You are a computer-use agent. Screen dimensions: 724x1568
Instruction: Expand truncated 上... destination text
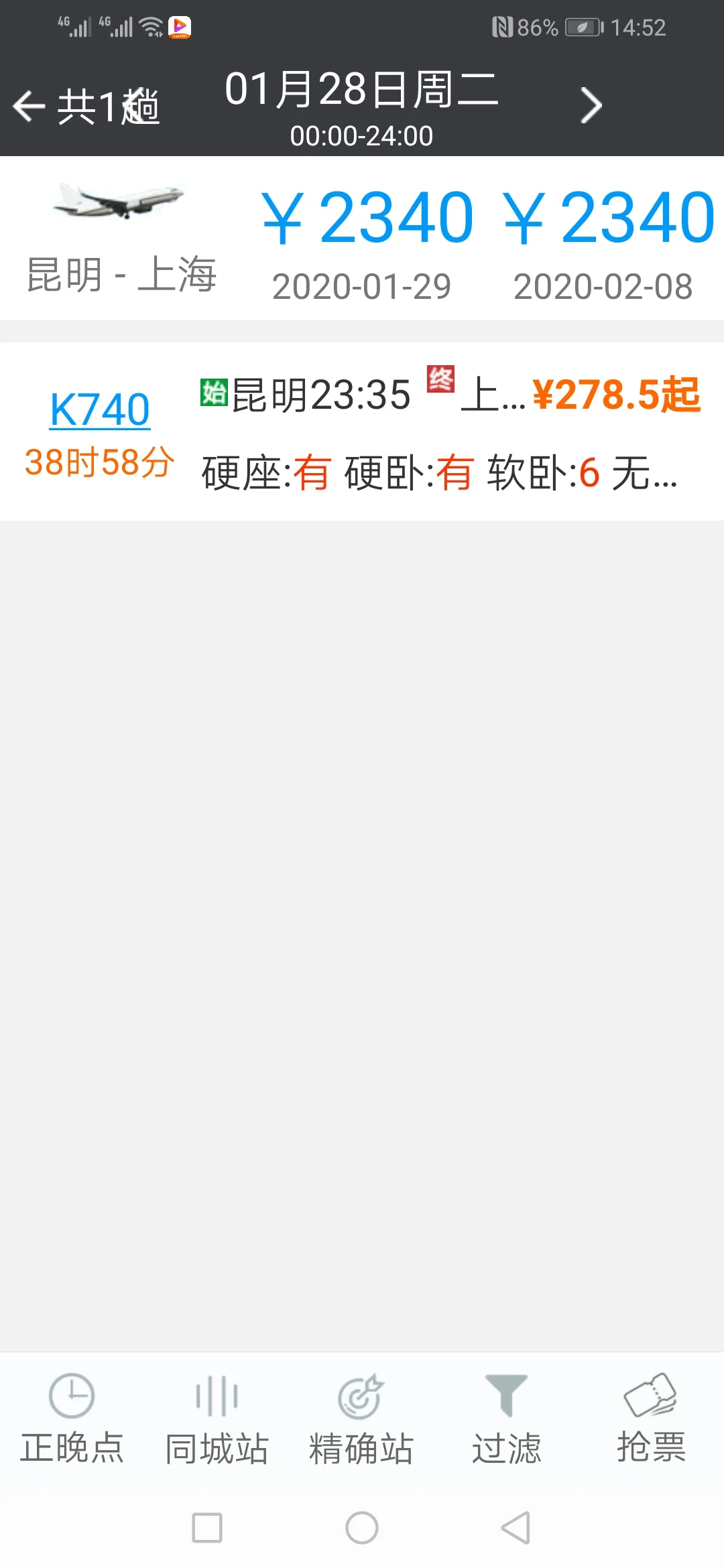pyautogui.click(x=489, y=395)
